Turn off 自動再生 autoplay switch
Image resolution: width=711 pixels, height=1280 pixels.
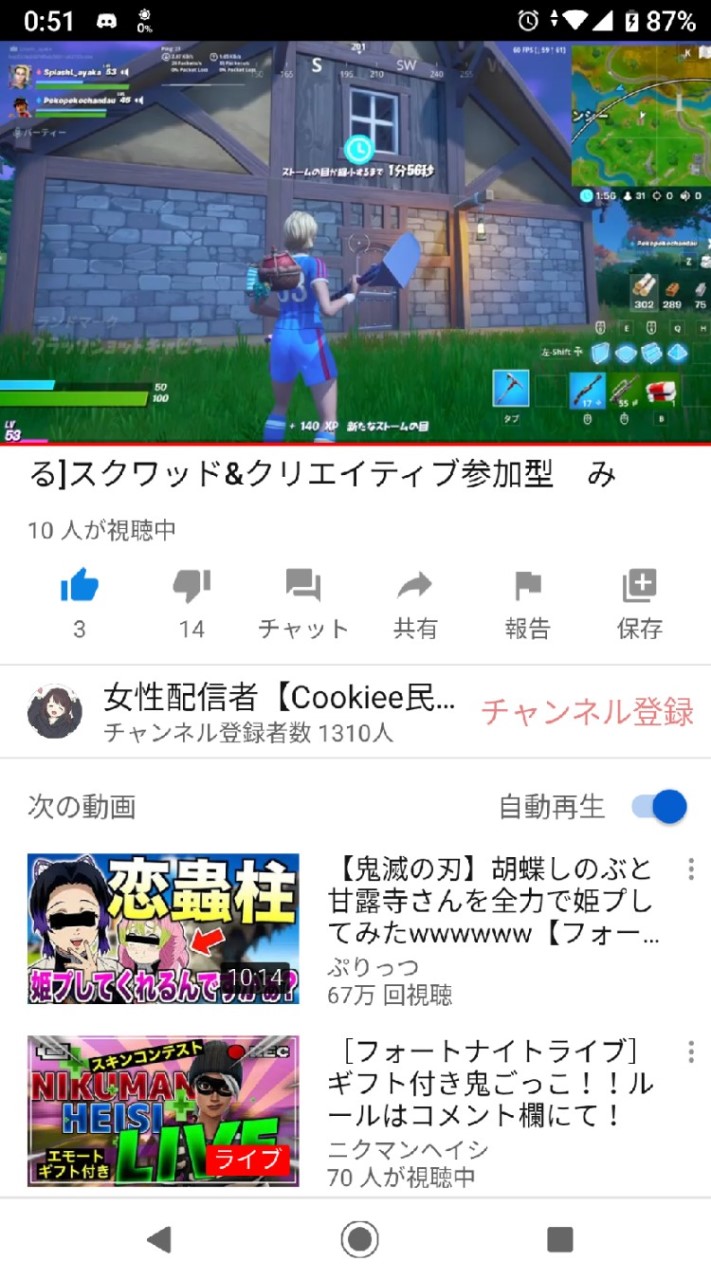pyautogui.click(x=661, y=806)
